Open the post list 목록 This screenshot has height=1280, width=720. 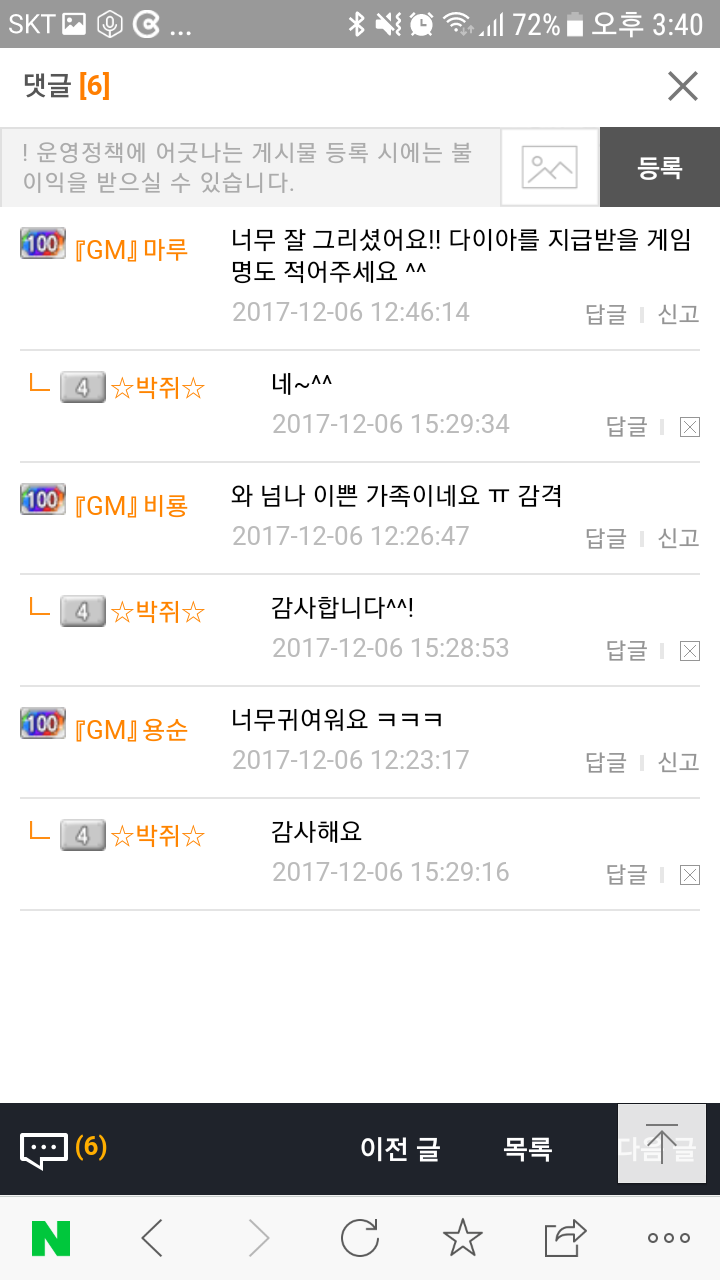528,1149
